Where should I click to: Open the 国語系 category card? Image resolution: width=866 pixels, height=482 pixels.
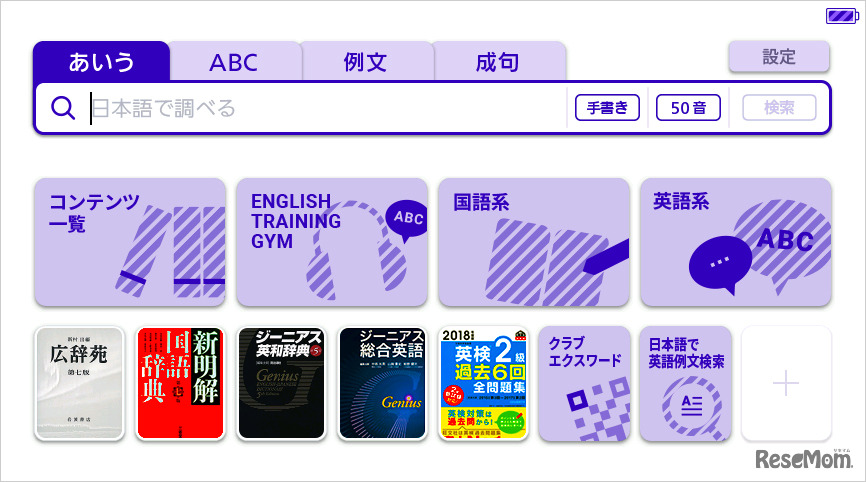click(x=533, y=242)
